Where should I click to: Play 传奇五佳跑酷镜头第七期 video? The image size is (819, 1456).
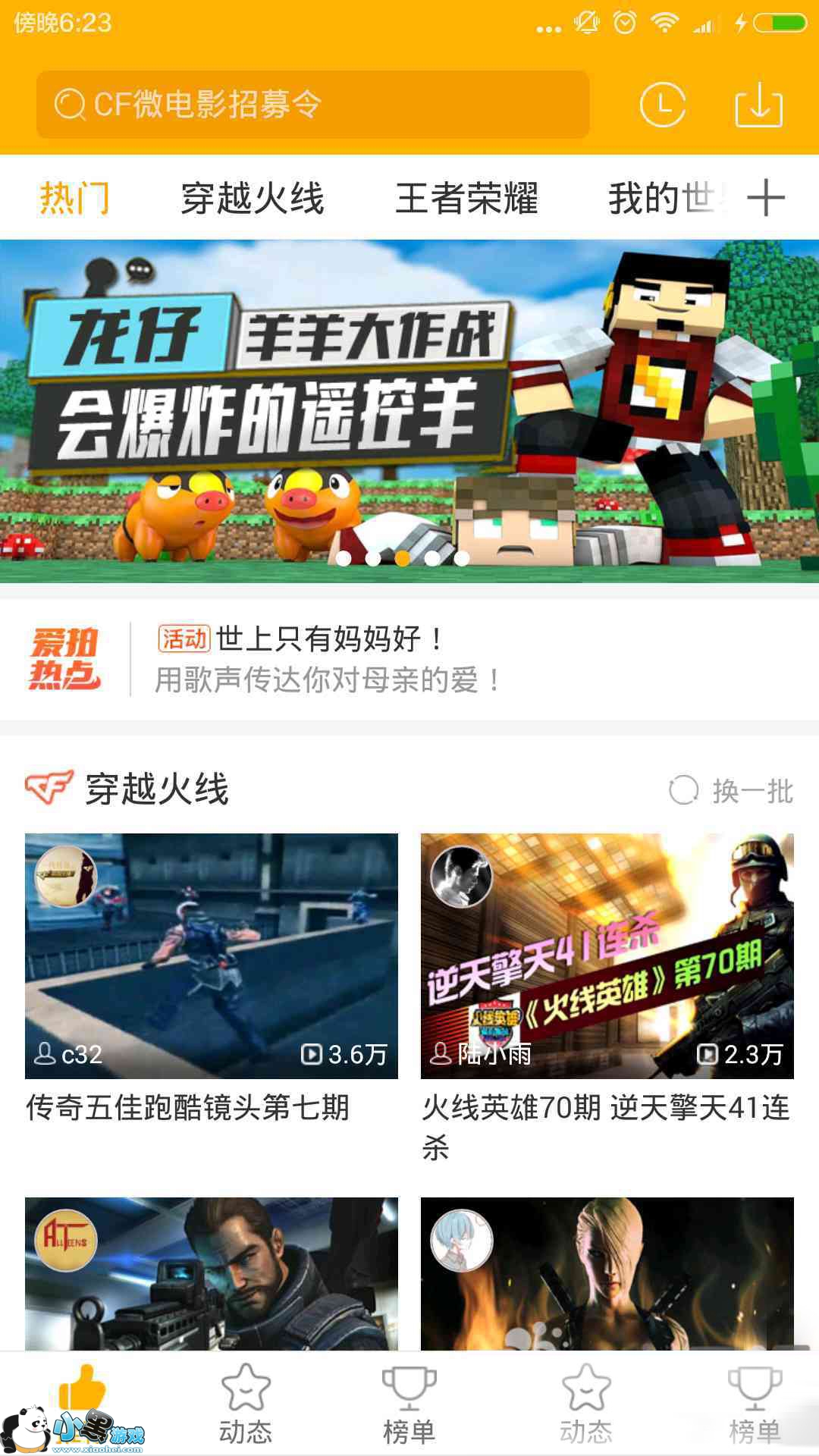click(x=211, y=955)
